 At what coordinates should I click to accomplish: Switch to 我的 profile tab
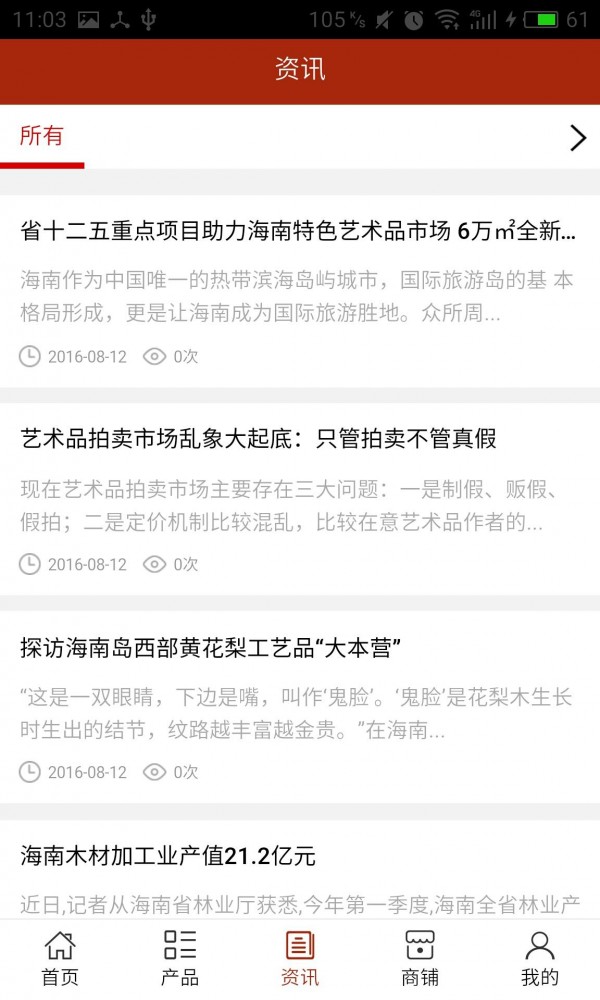(x=540, y=958)
